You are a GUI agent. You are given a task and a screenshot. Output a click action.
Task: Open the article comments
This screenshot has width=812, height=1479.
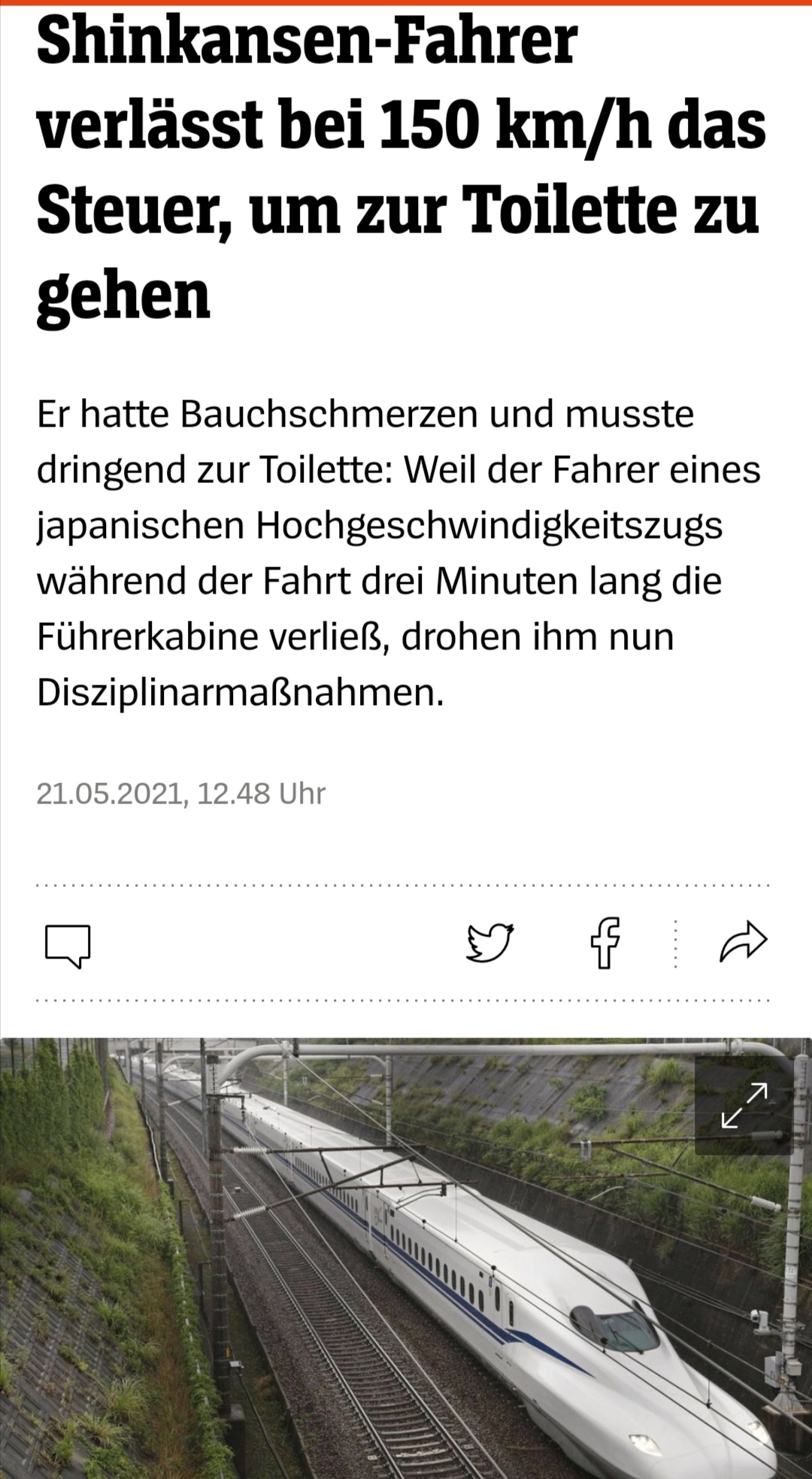[x=68, y=944]
